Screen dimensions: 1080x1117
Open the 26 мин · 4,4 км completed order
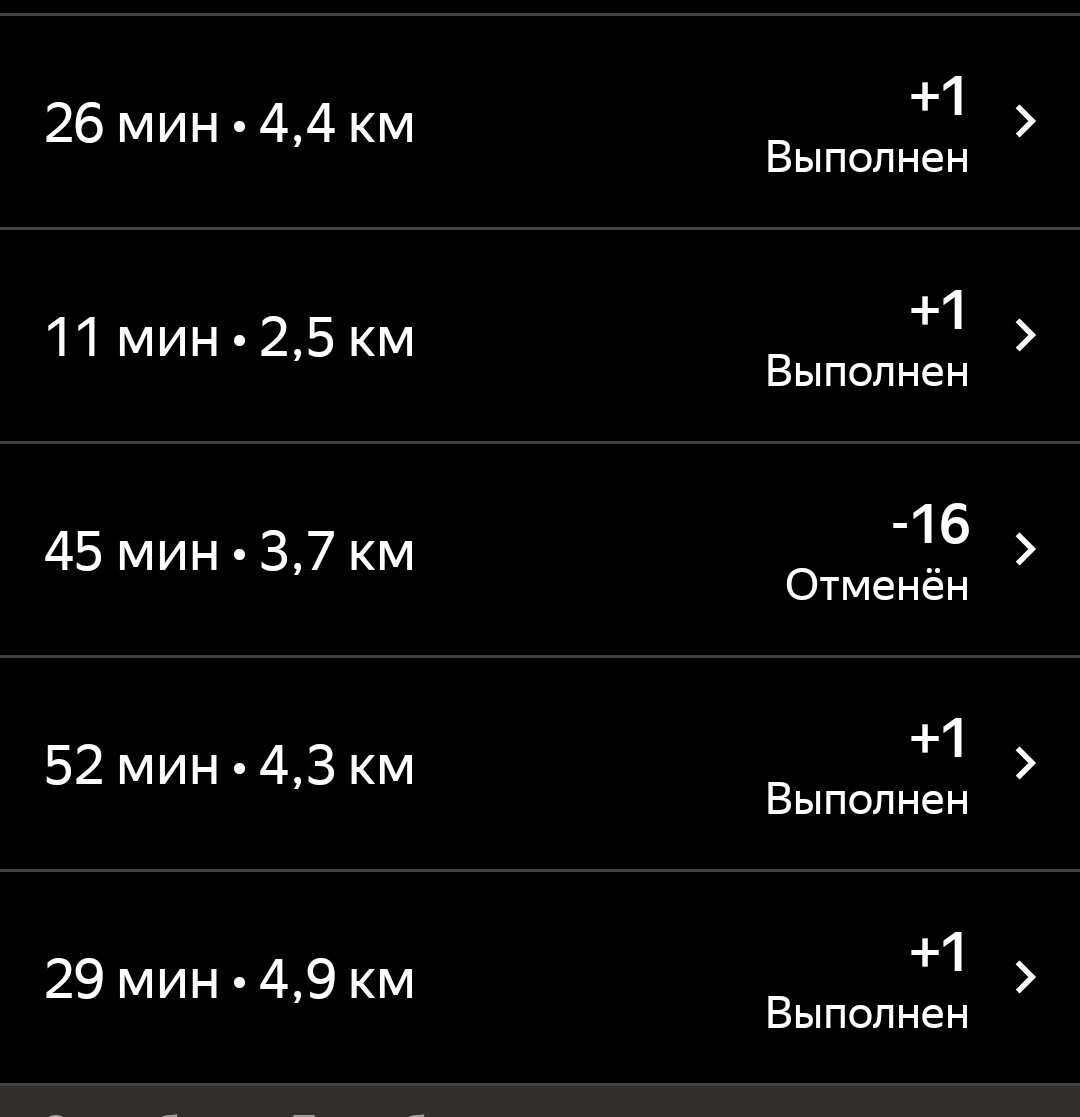540,124
